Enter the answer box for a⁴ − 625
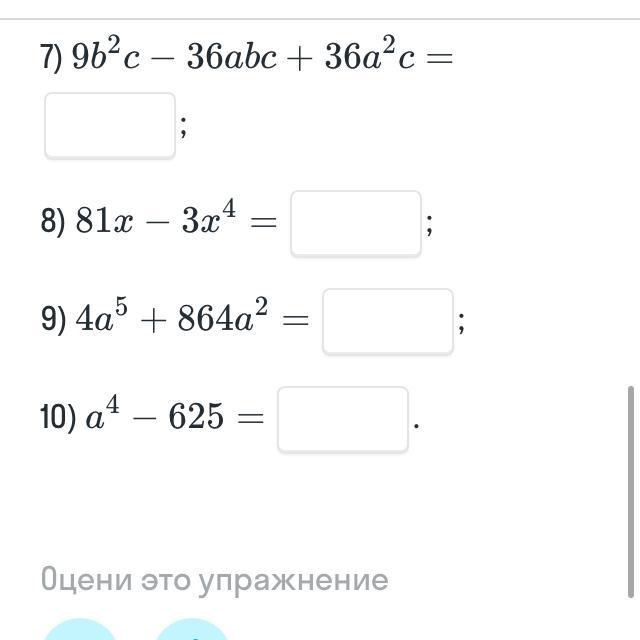 343,419
